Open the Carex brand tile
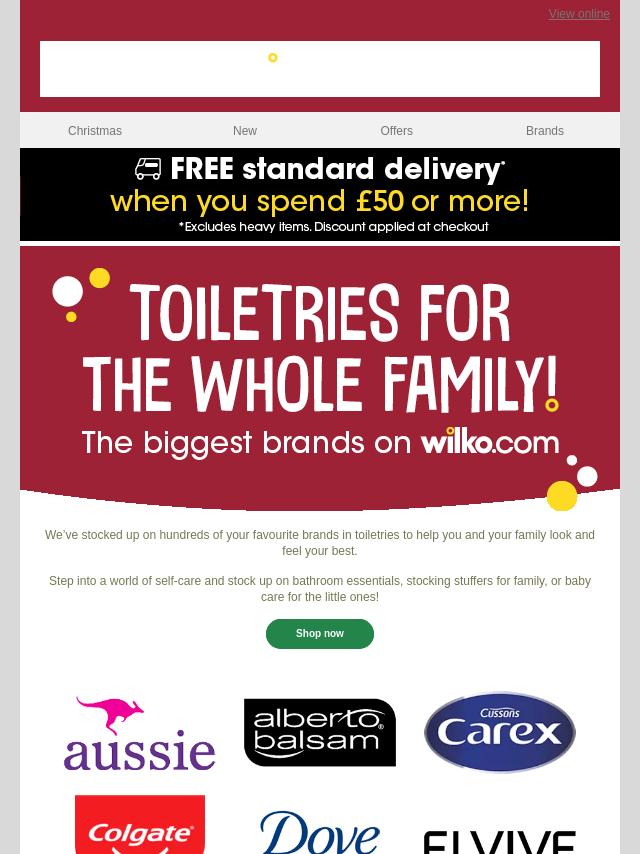This screenshot has height=854, width=640. (x=500, y=733)
